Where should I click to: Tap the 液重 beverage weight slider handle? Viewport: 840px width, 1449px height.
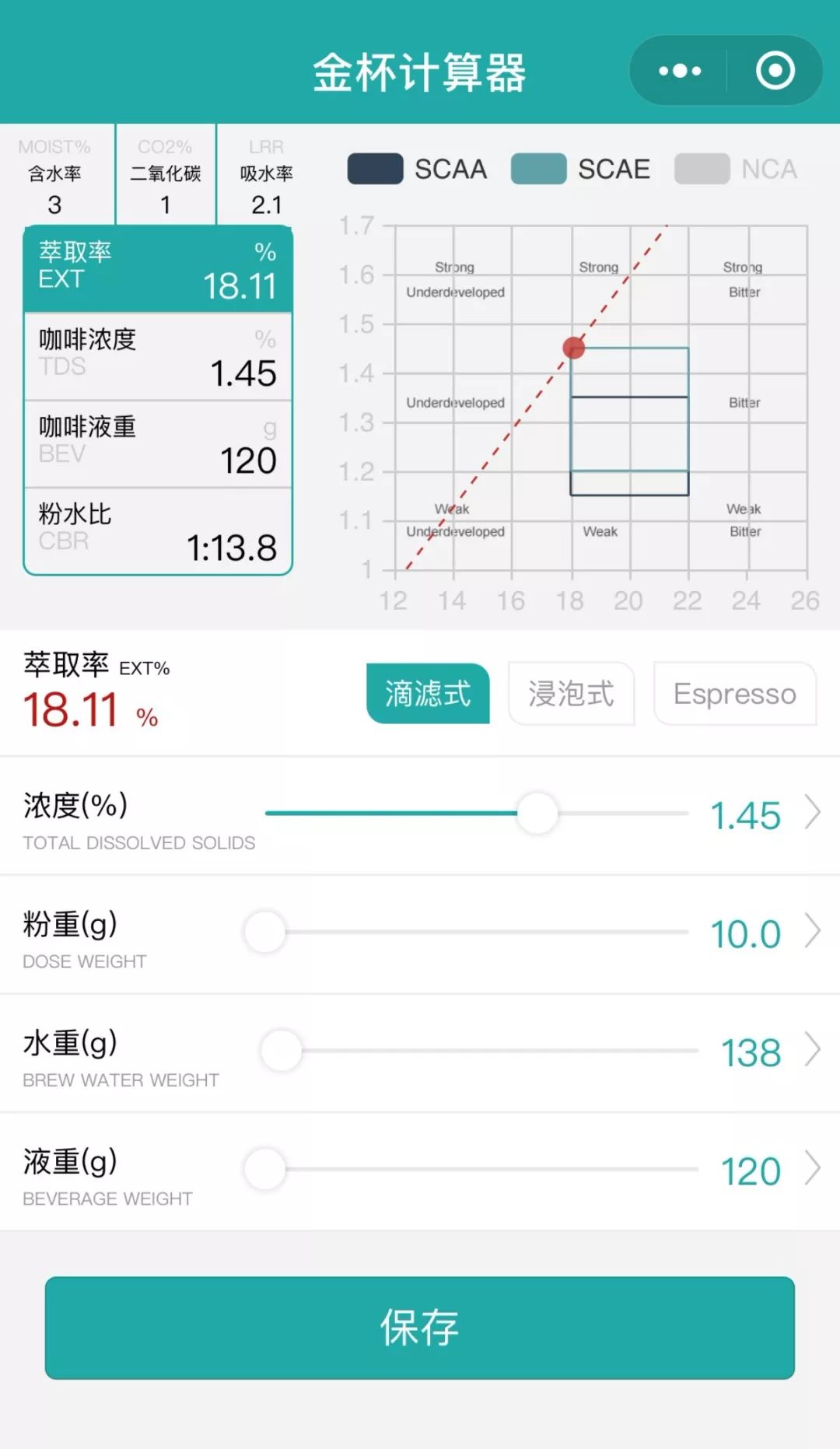(x=265, y=1170)
